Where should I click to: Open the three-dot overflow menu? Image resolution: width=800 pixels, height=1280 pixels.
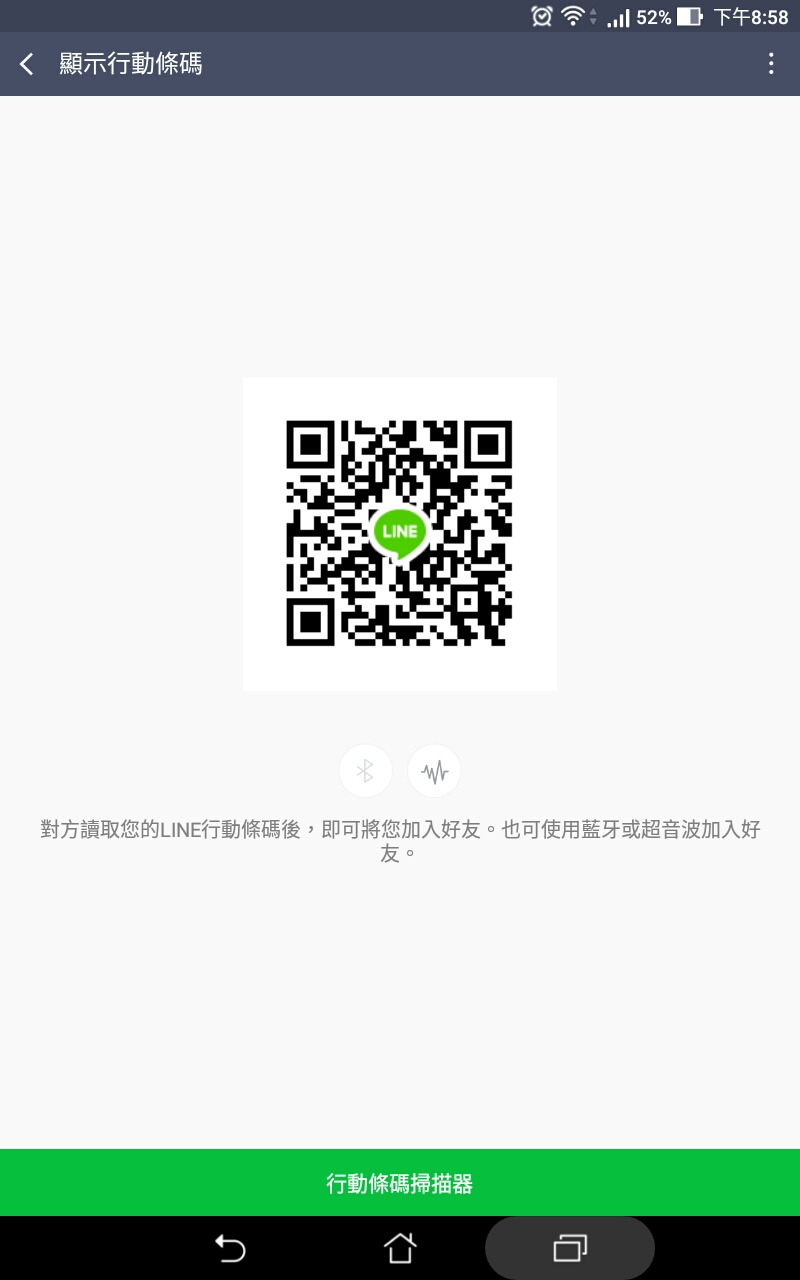[770, 64]
